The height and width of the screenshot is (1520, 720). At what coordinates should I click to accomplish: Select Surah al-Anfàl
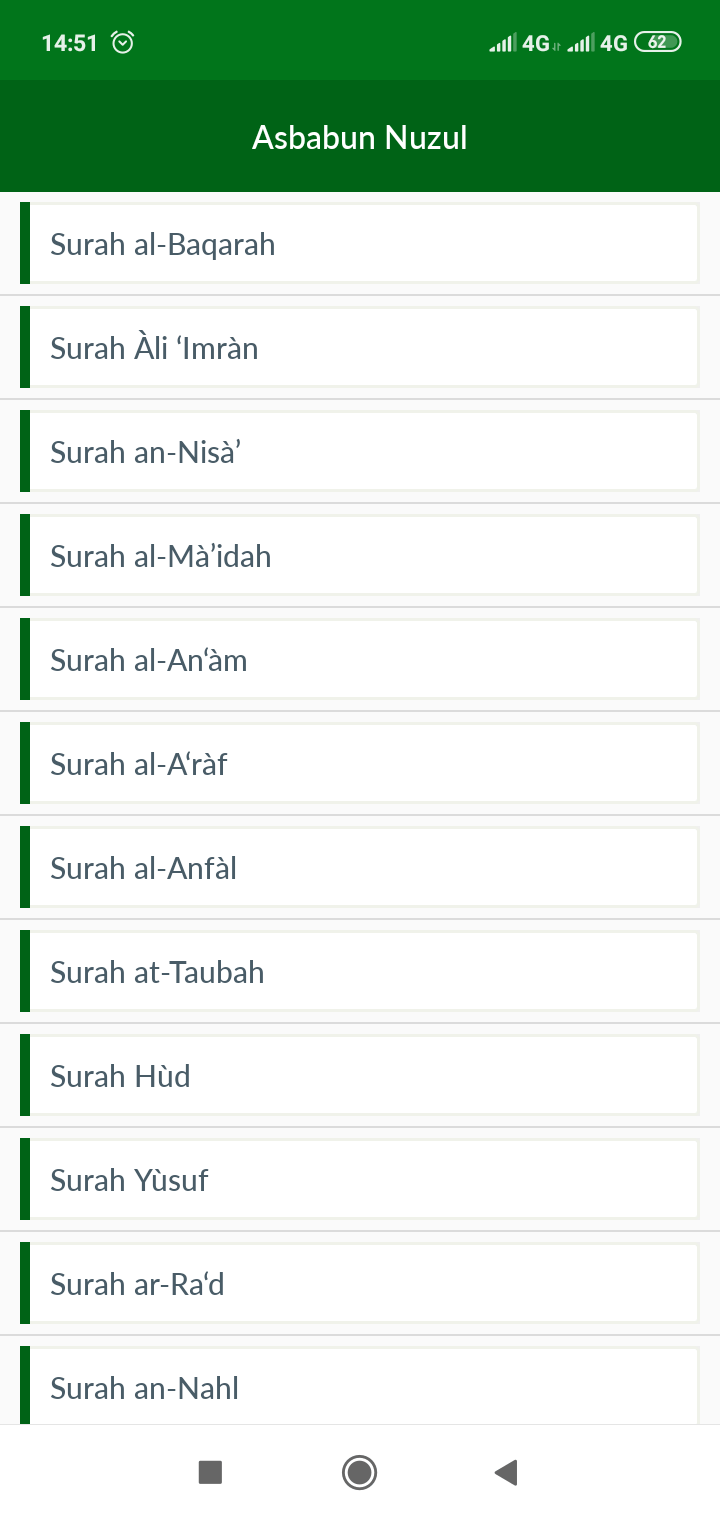tap(360, 868)
